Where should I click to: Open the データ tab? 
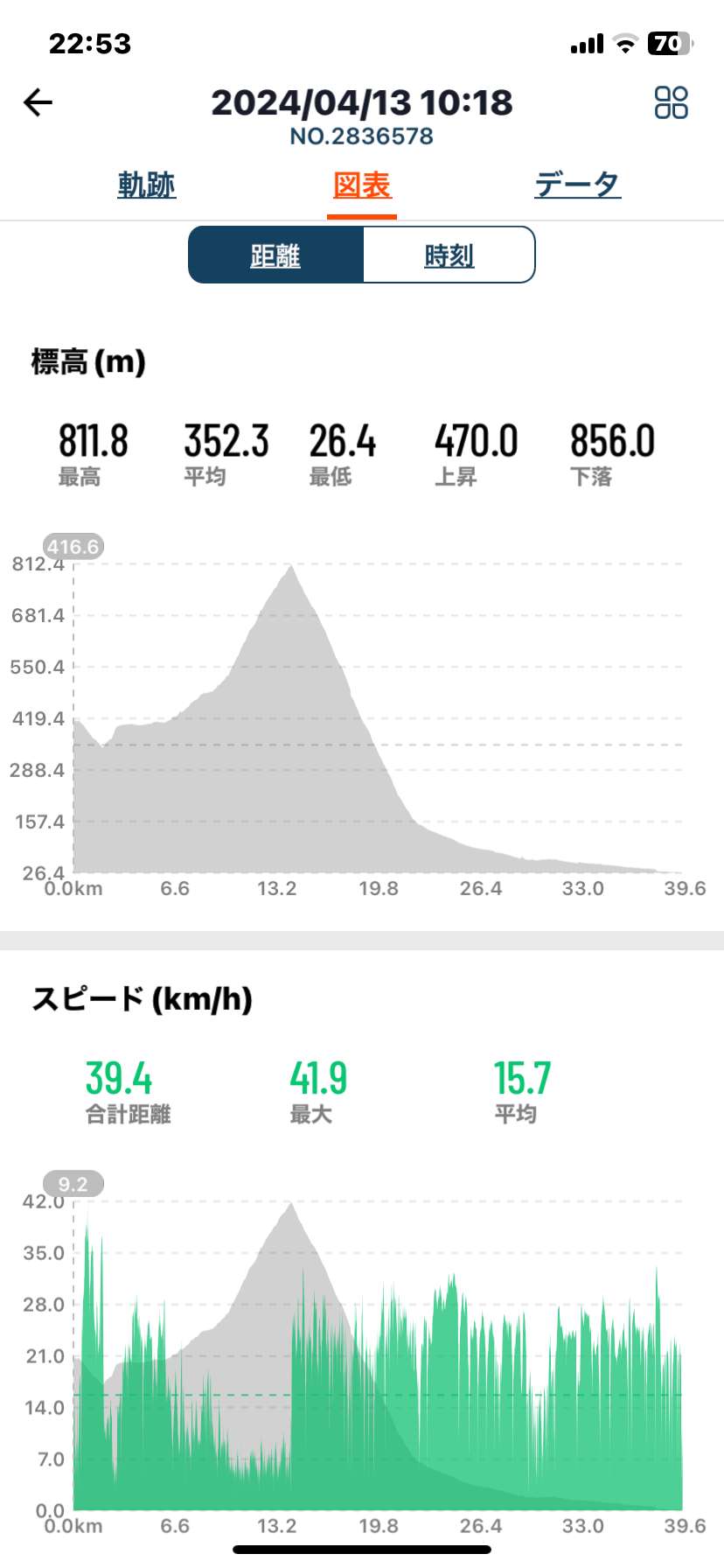tap(578, 185)
